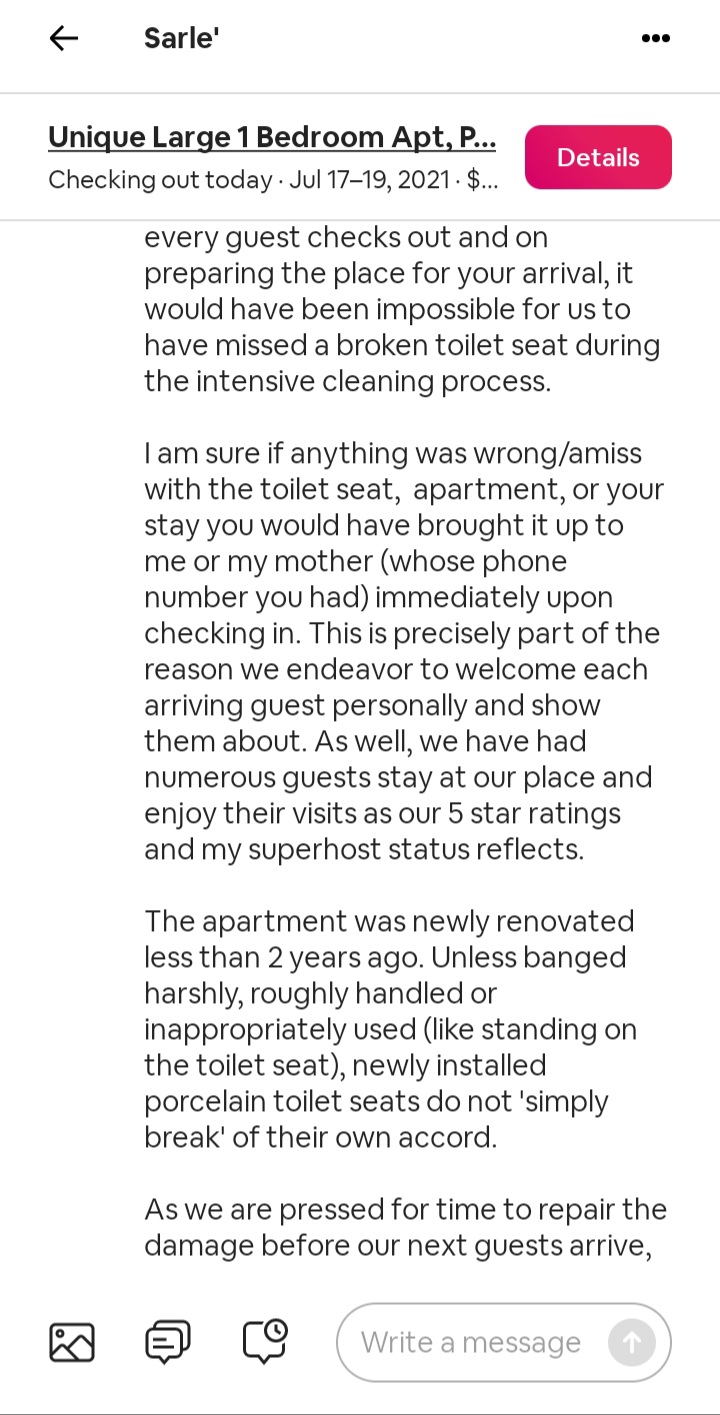Go back using the arrow
720x1415 pixels.
coord(63,38)
